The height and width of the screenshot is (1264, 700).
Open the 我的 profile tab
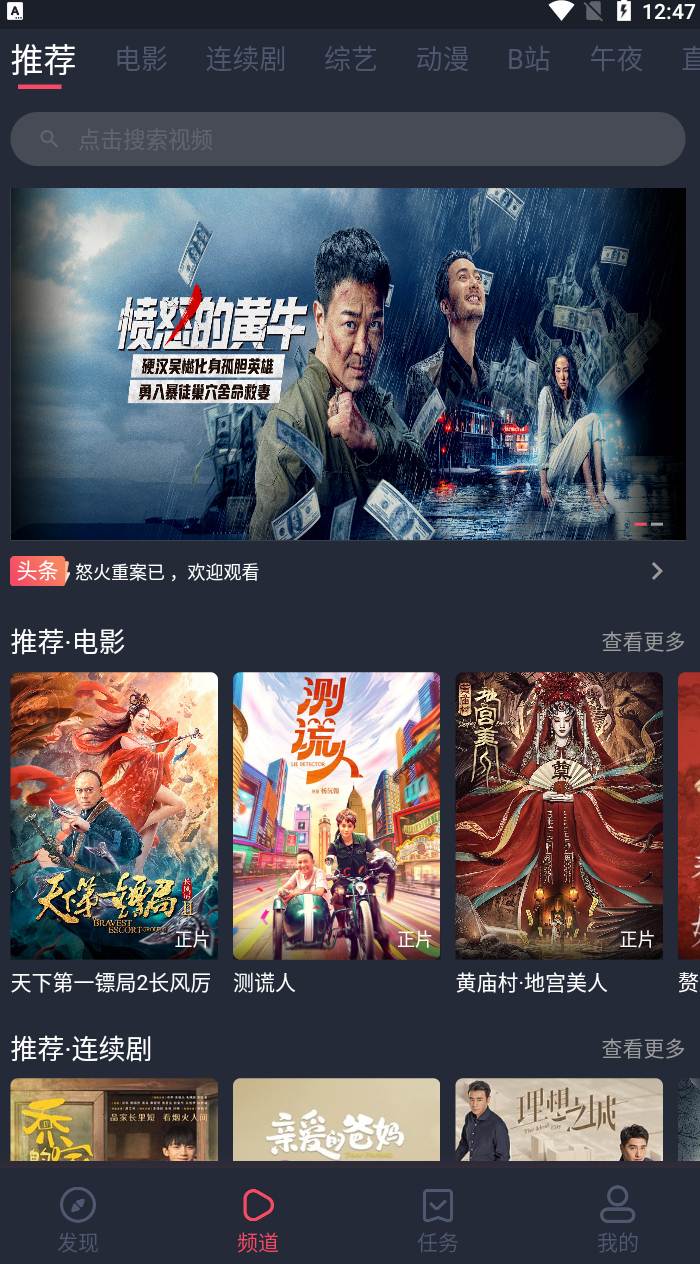pyautogui.click(x=617, y=1220)
